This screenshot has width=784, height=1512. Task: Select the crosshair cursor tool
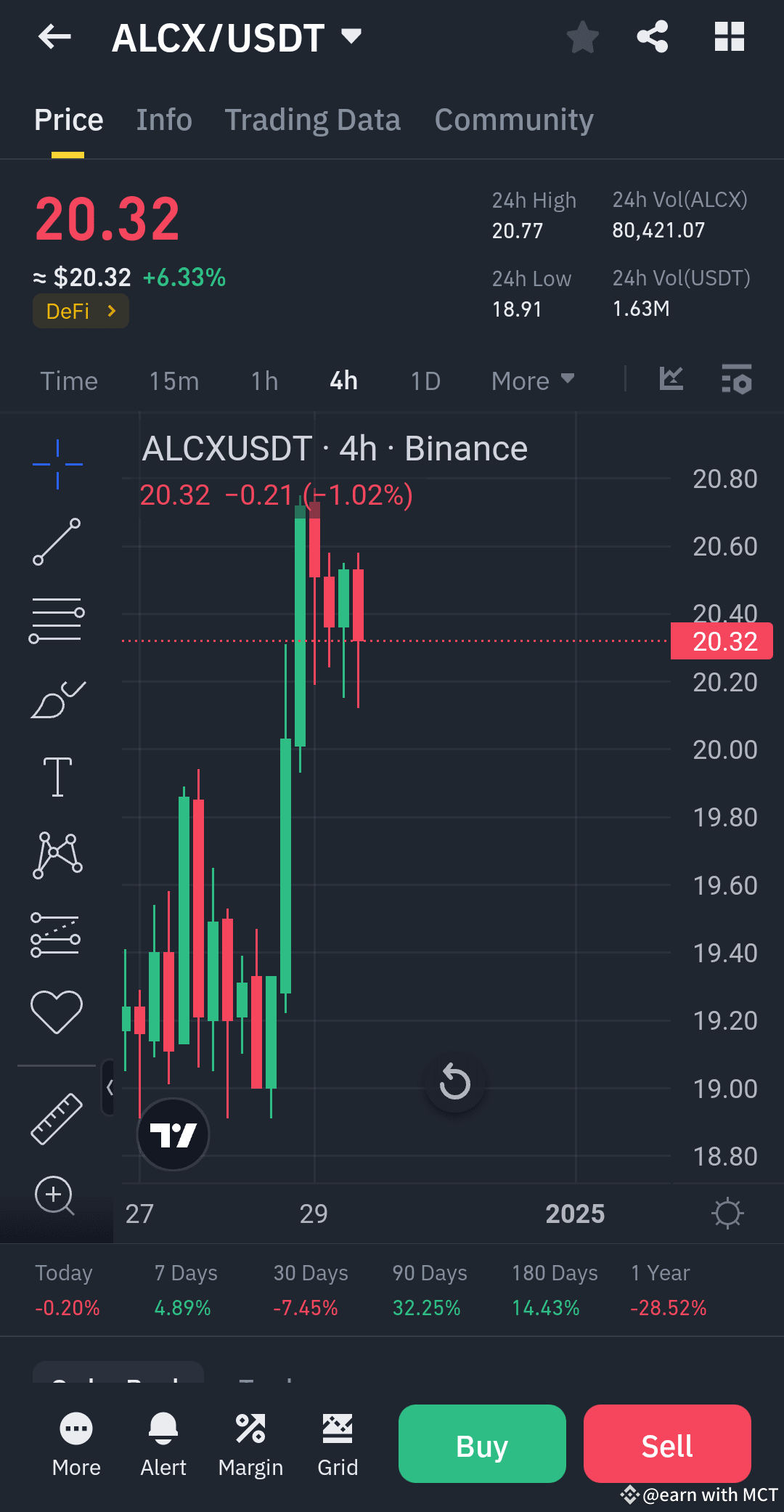[x=57, y=465]
